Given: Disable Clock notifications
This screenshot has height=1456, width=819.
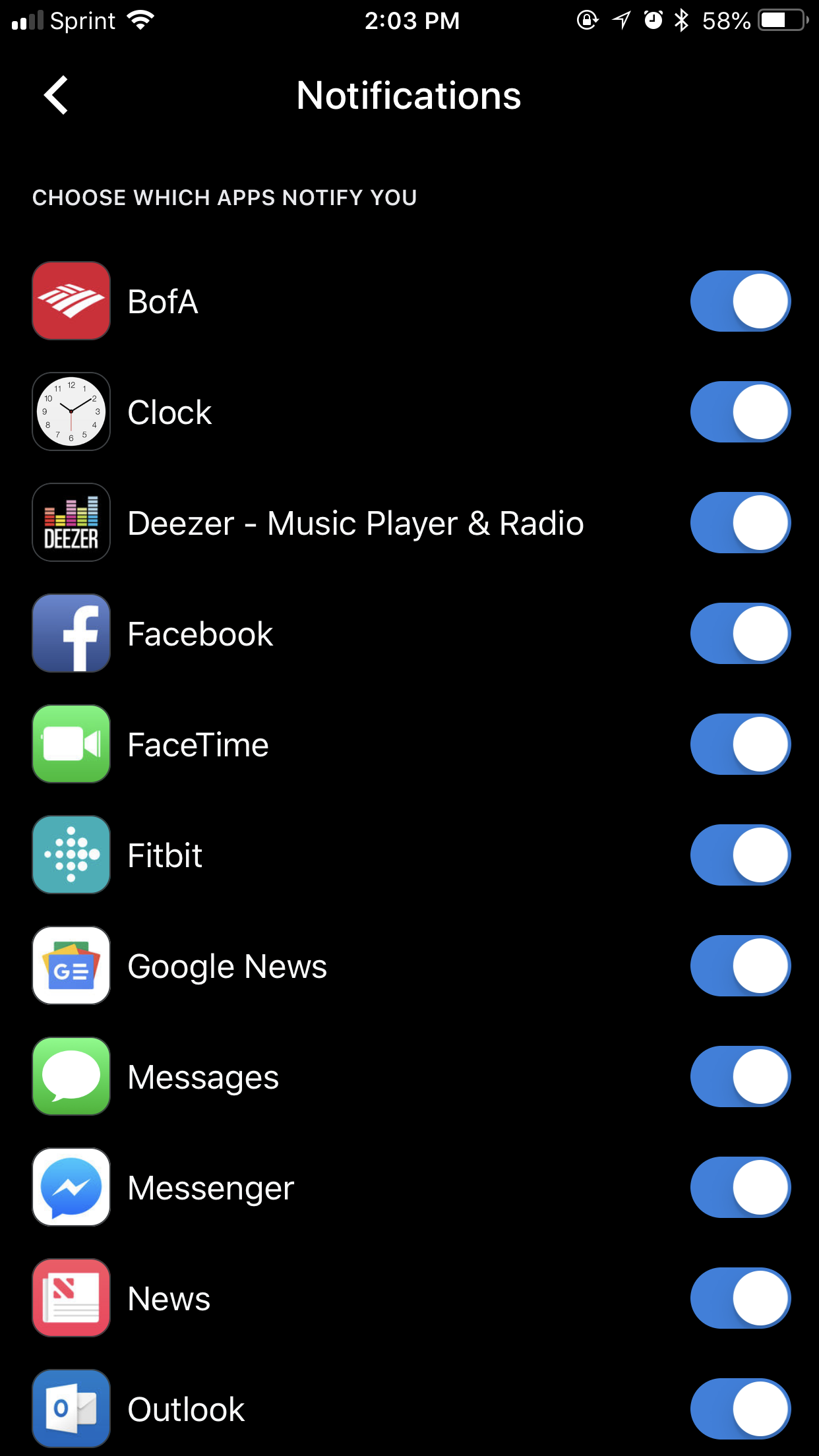Looking at the screenshot, I should click(x=741, y=412).
